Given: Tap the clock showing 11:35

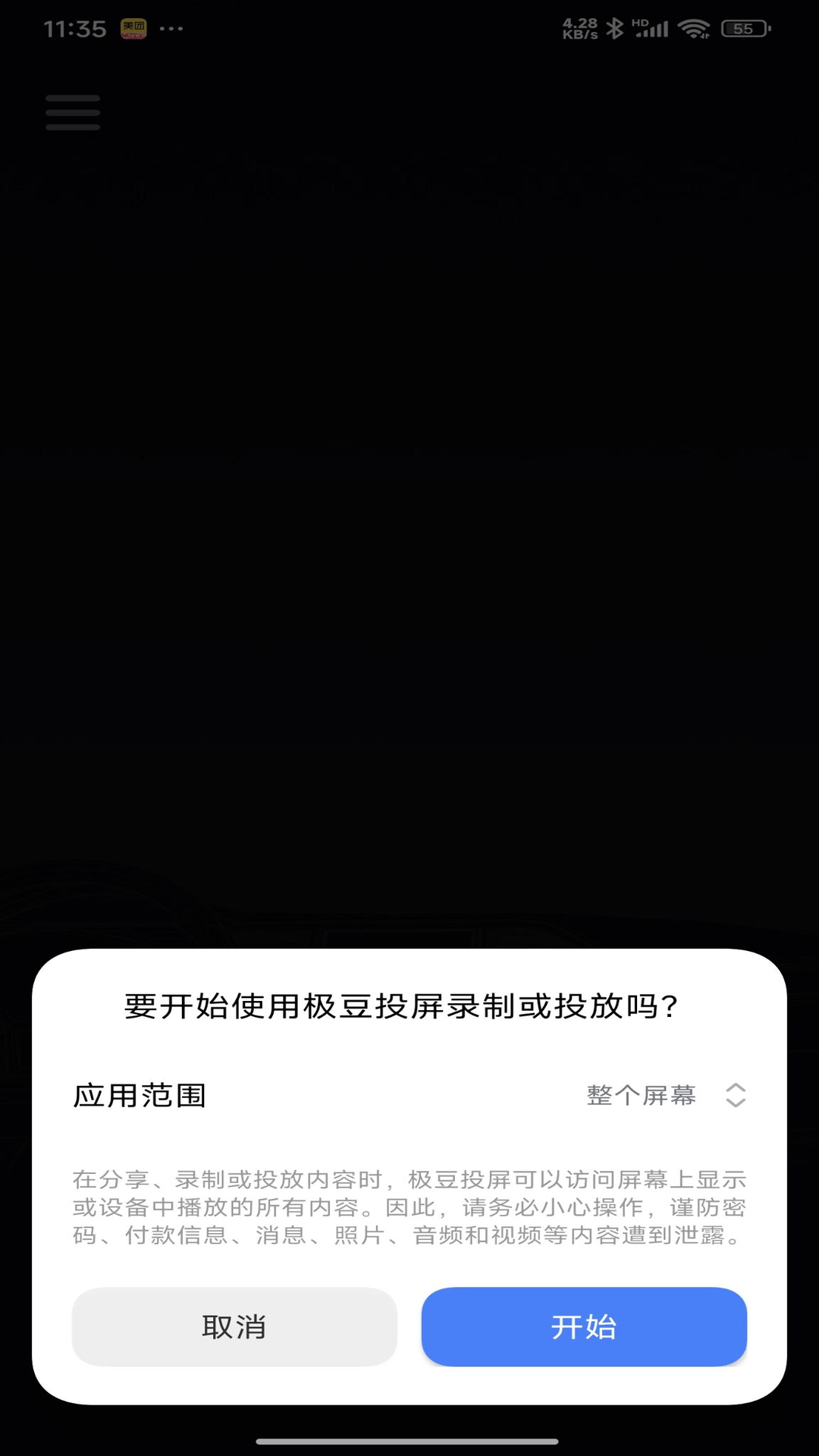Looking at the screenshot, I should (x=76, y=29).
